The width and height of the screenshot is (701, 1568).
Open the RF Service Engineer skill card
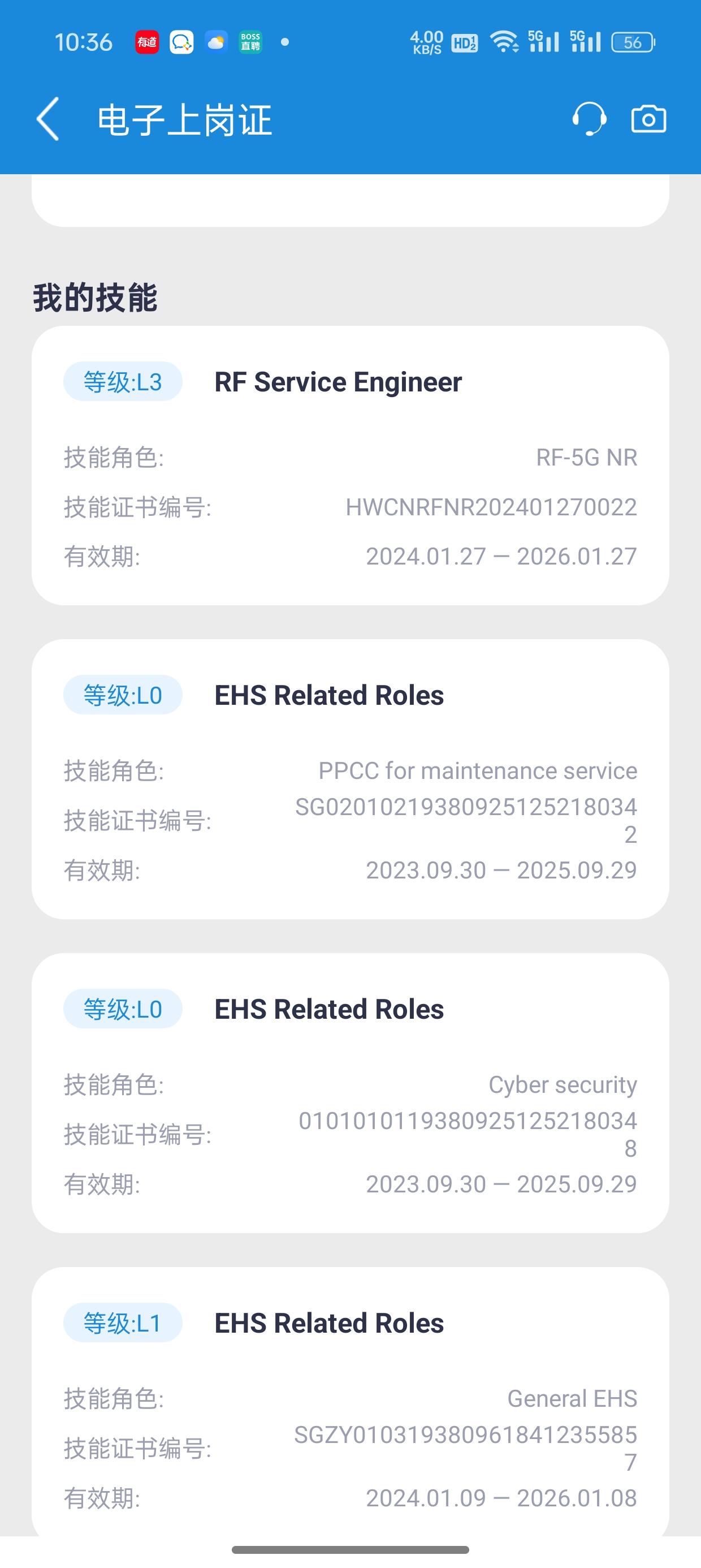pos(350,466)
